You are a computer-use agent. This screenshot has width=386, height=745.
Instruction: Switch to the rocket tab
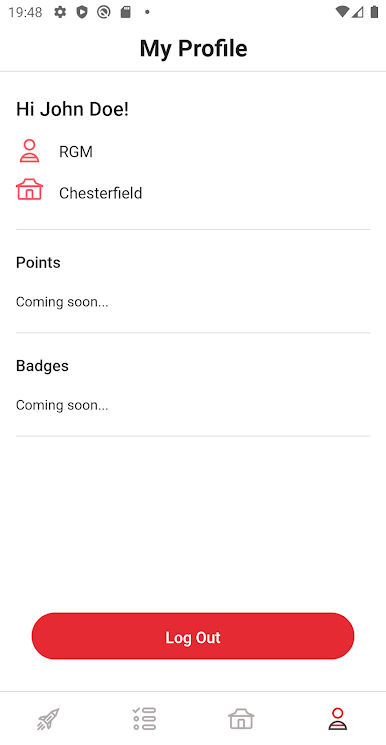click(48, 718)
